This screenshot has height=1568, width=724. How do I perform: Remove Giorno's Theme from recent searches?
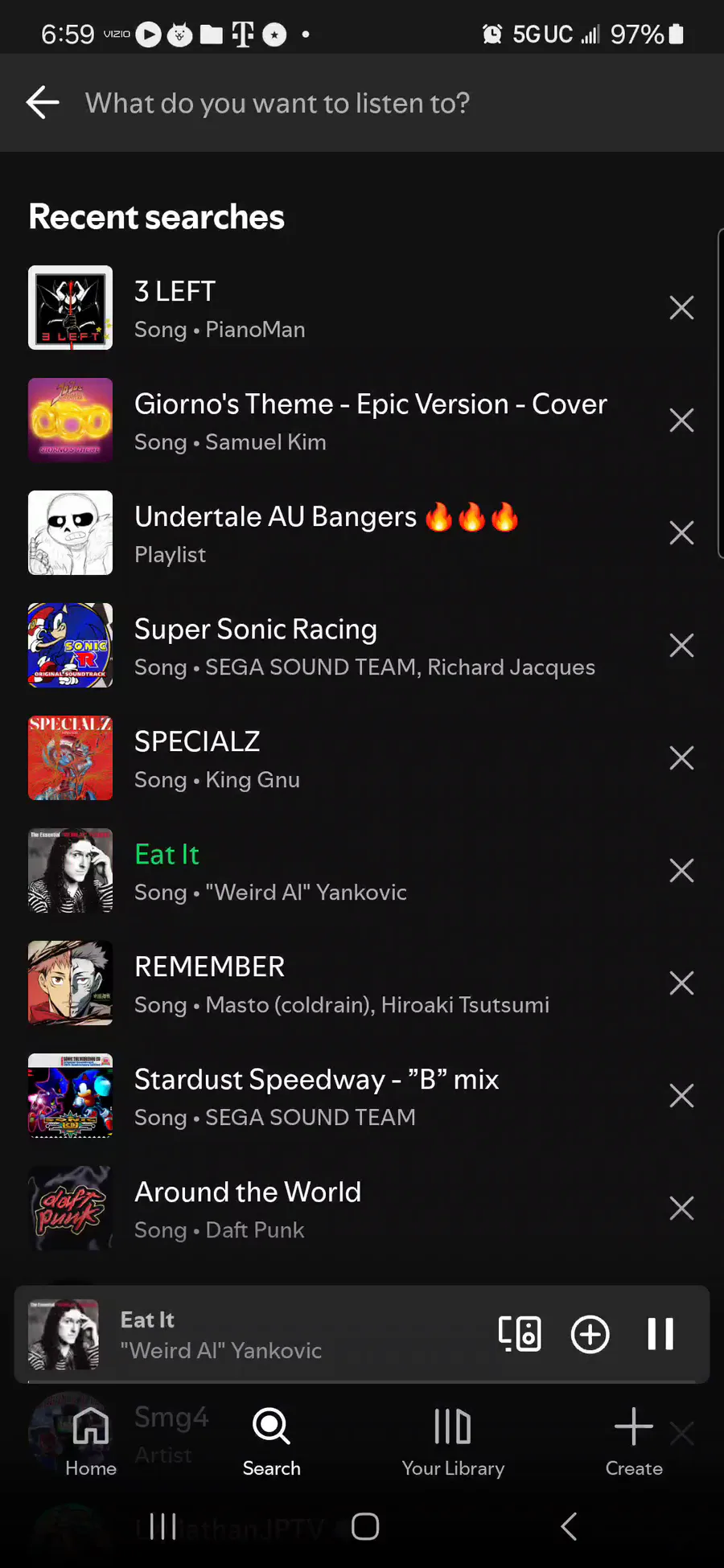coord(681,421)
